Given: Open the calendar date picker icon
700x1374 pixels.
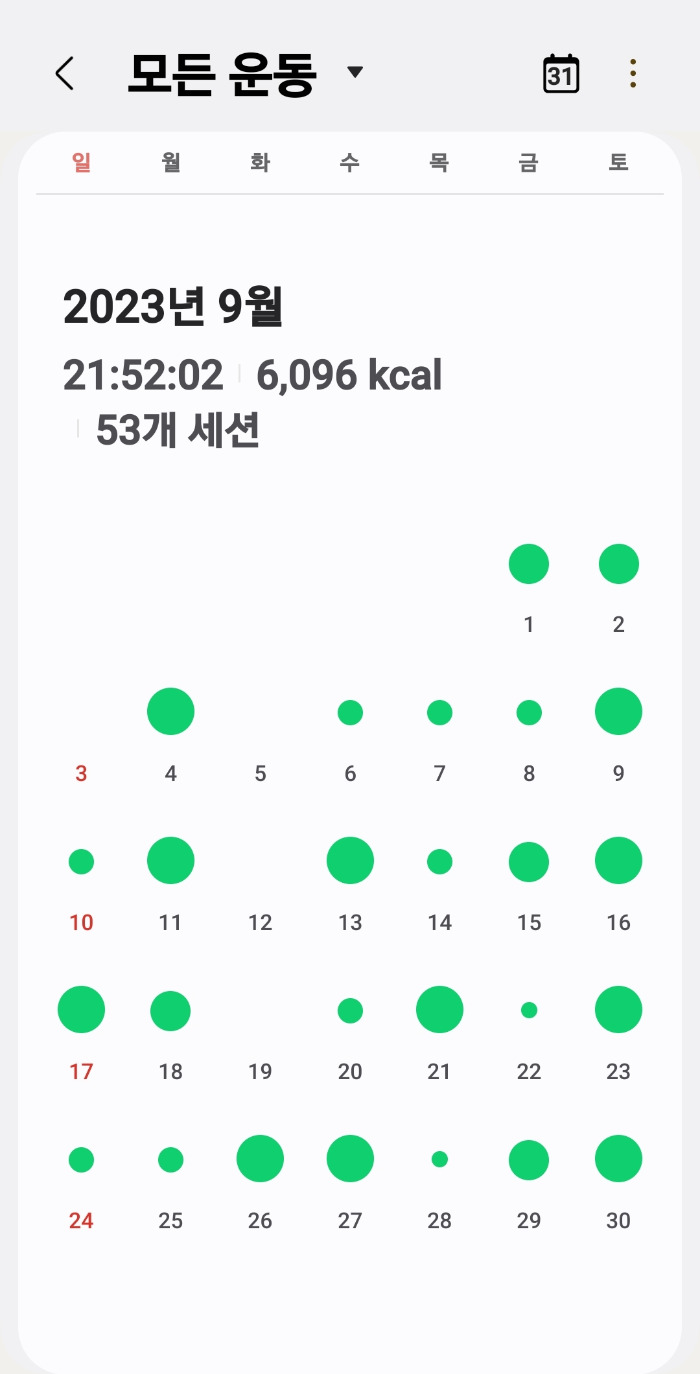Looking at the screenshot, I should [561, 74].
